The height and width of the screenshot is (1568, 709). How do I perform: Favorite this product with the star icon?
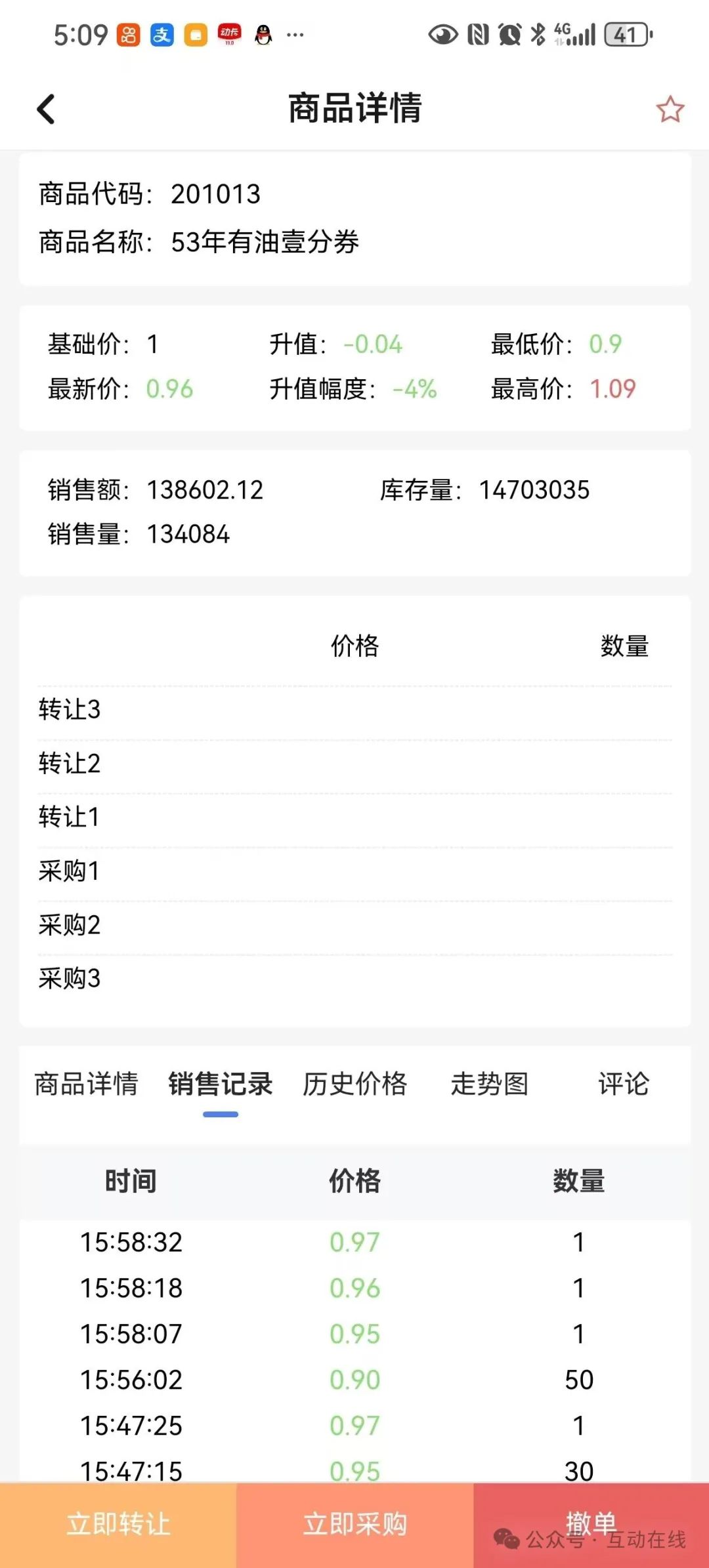coord(670,109)
